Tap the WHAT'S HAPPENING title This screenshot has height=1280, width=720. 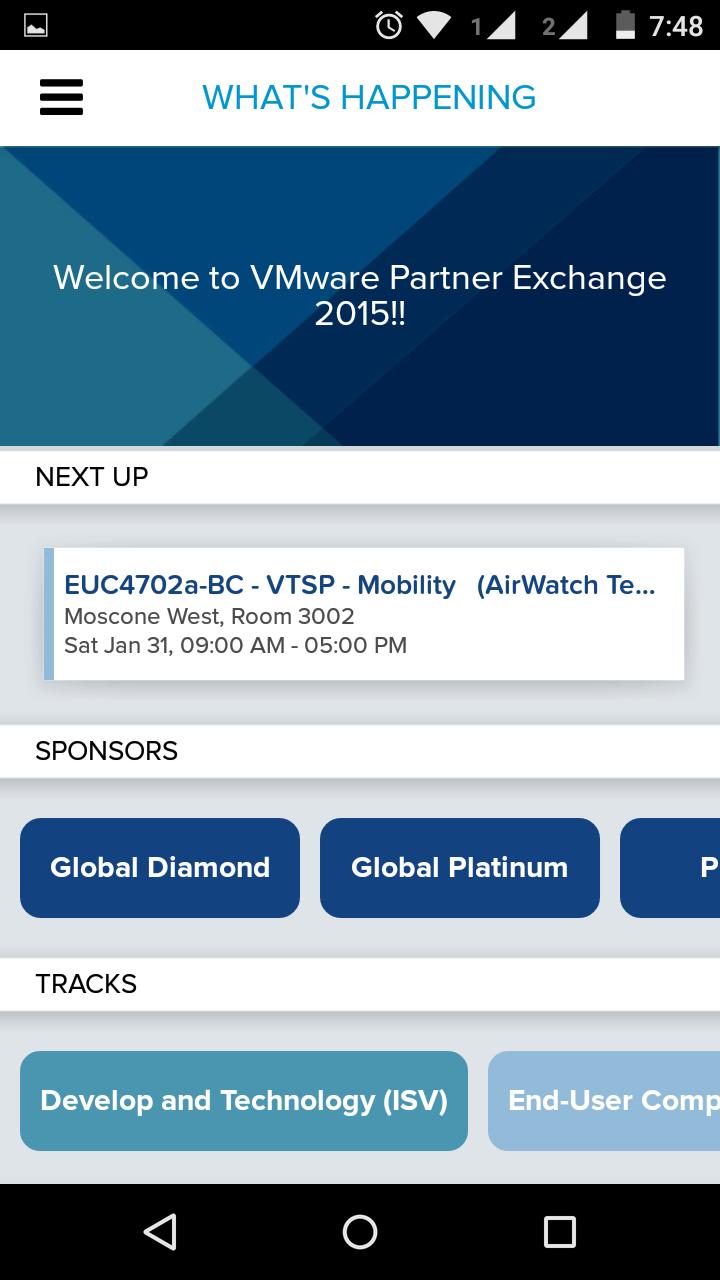click(x=368, y=97)
